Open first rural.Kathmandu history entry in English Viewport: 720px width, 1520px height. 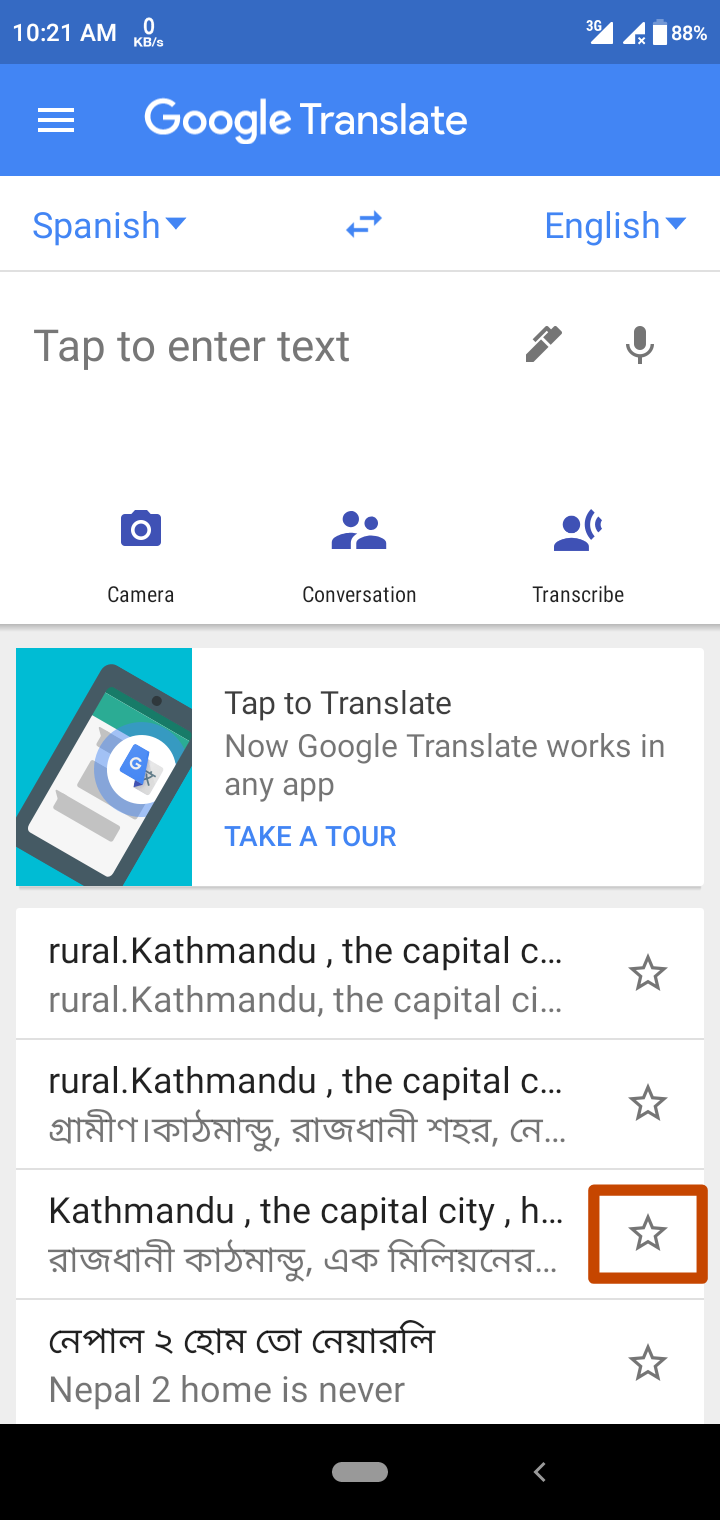305,974
